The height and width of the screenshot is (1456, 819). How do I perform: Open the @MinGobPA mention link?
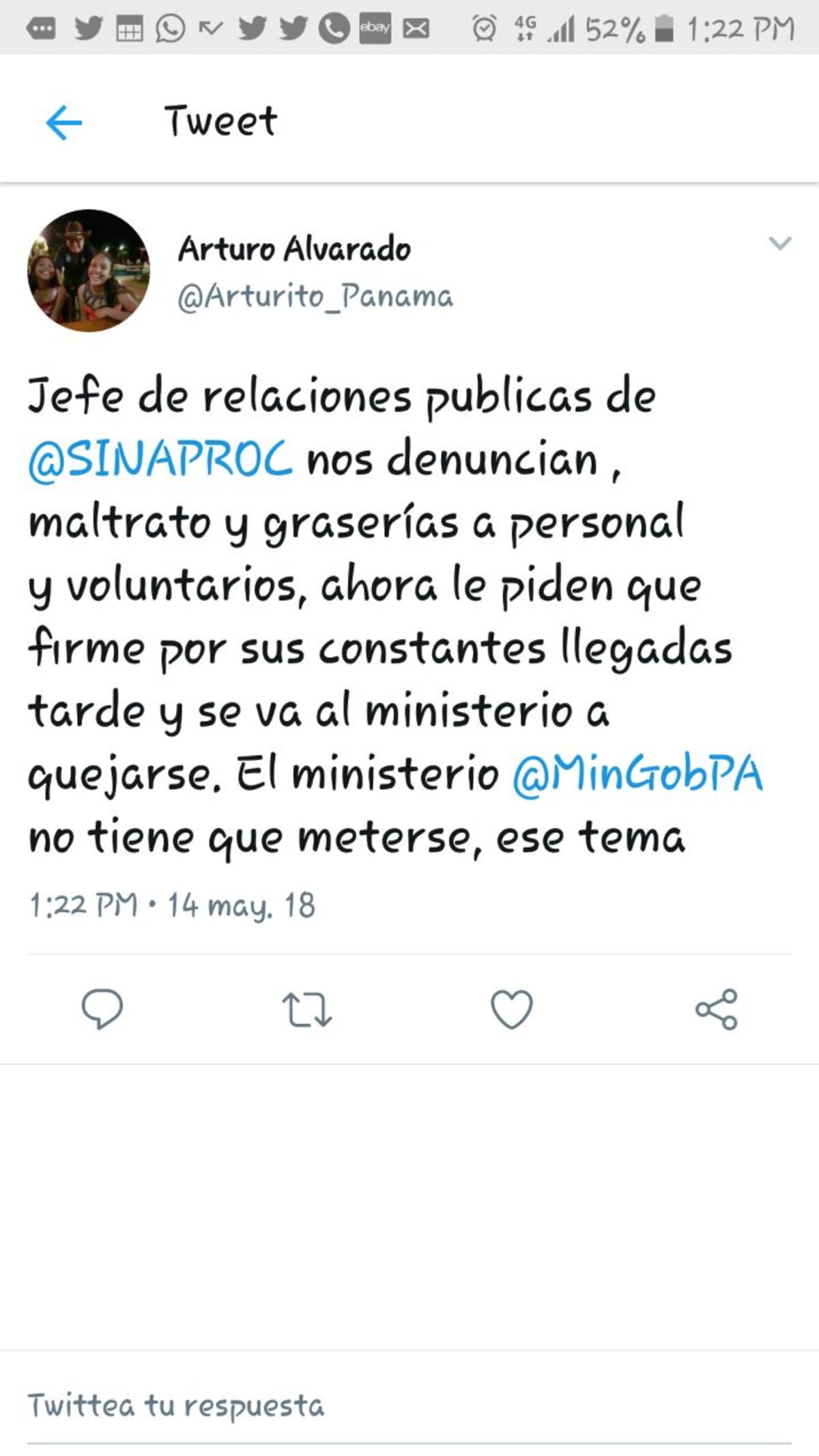click(x=637, y=775)
